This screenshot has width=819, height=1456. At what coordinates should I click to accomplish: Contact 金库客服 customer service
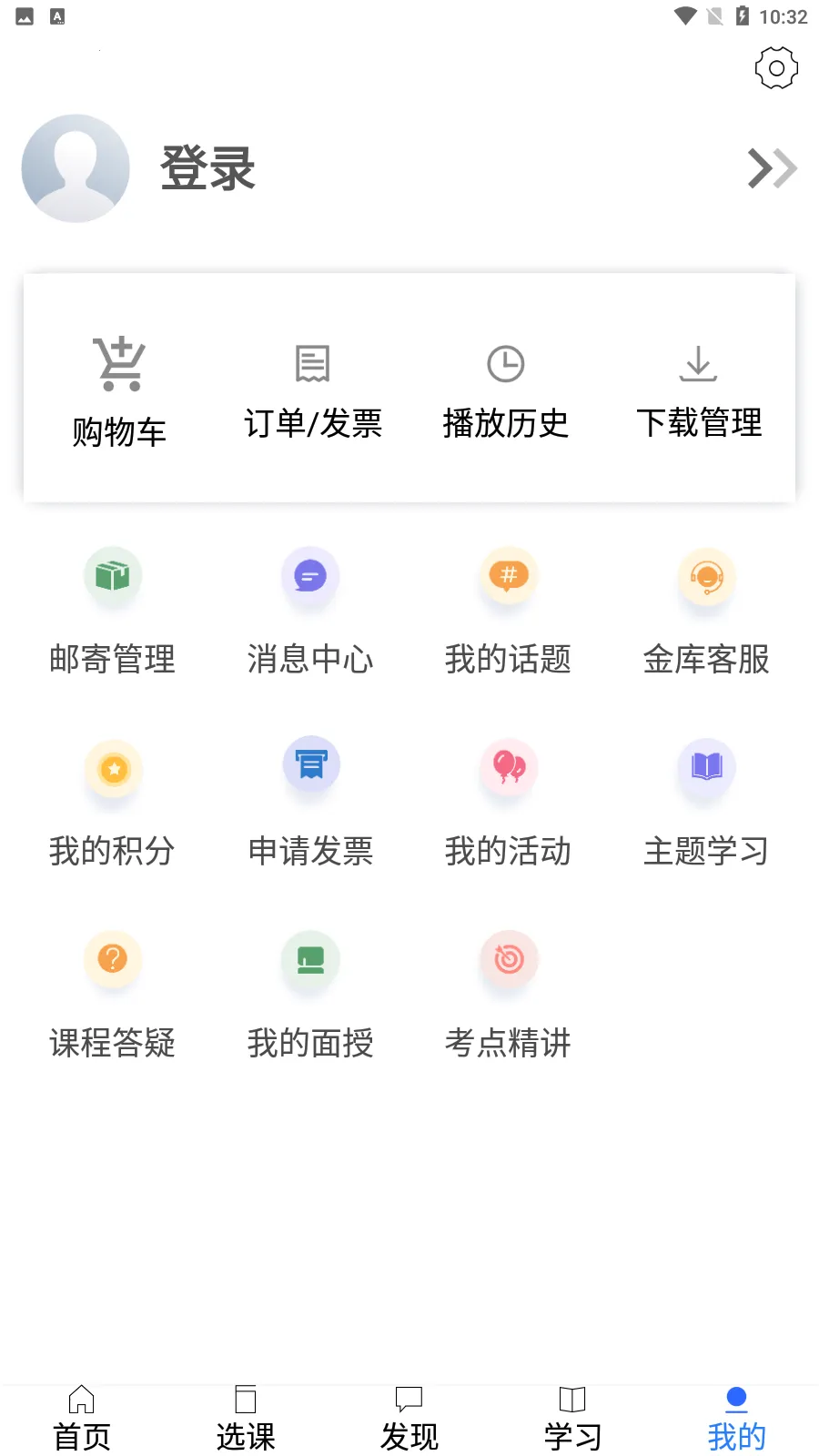pos(706,610)
